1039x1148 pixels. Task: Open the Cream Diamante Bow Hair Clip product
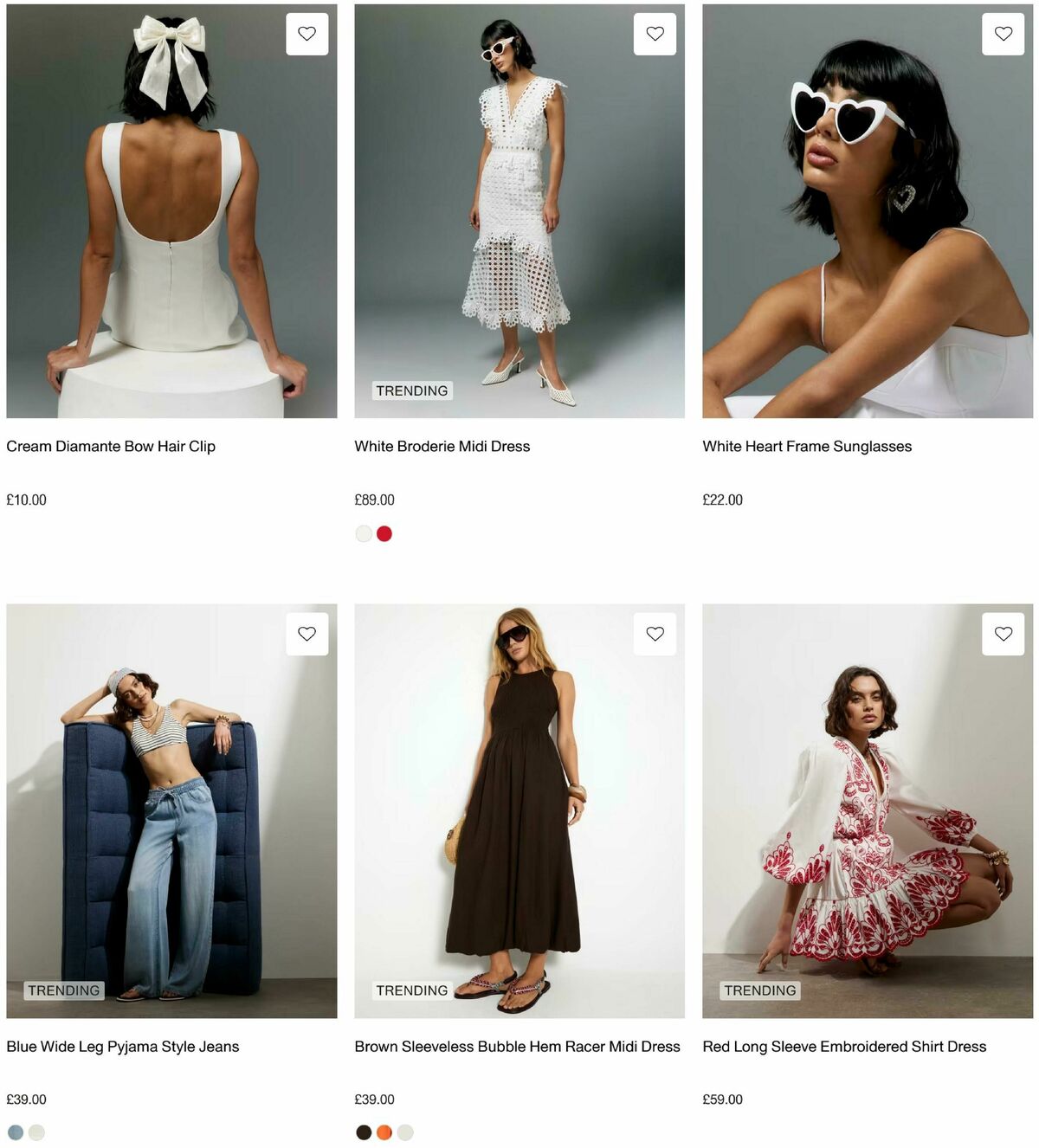point(111,446)
